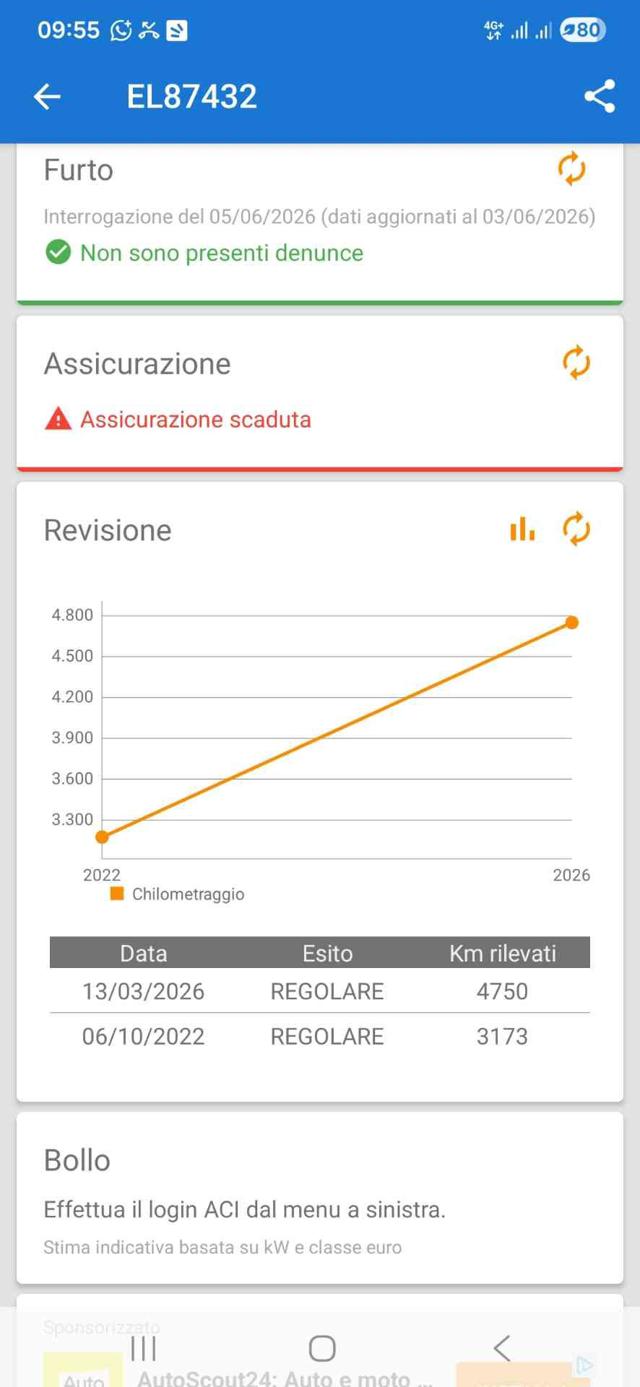Share the EL87432 vehicle report
Viewport: 640px width, 1387px height.
click(x=599, y=96)
